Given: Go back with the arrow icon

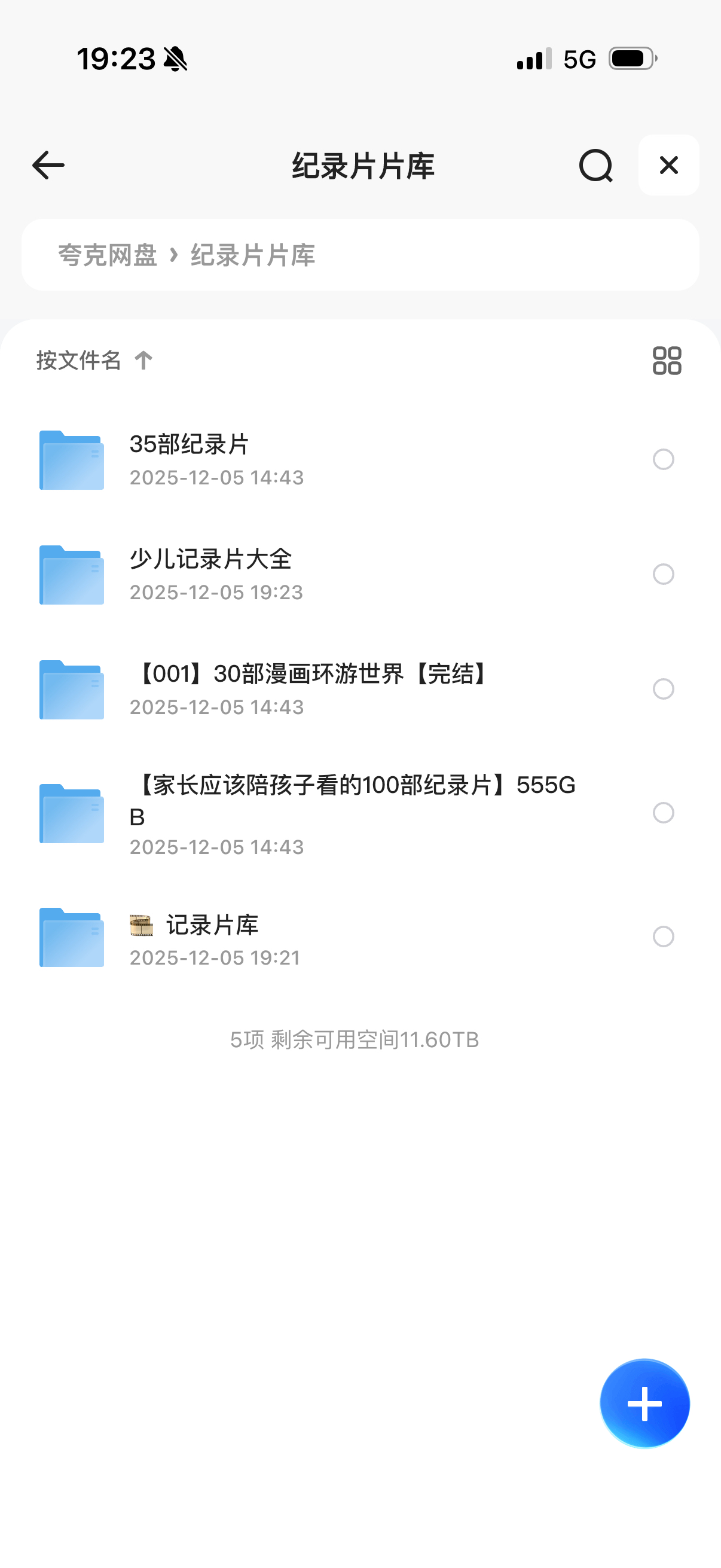Looking at the screenshot, I should coord(48,165).
